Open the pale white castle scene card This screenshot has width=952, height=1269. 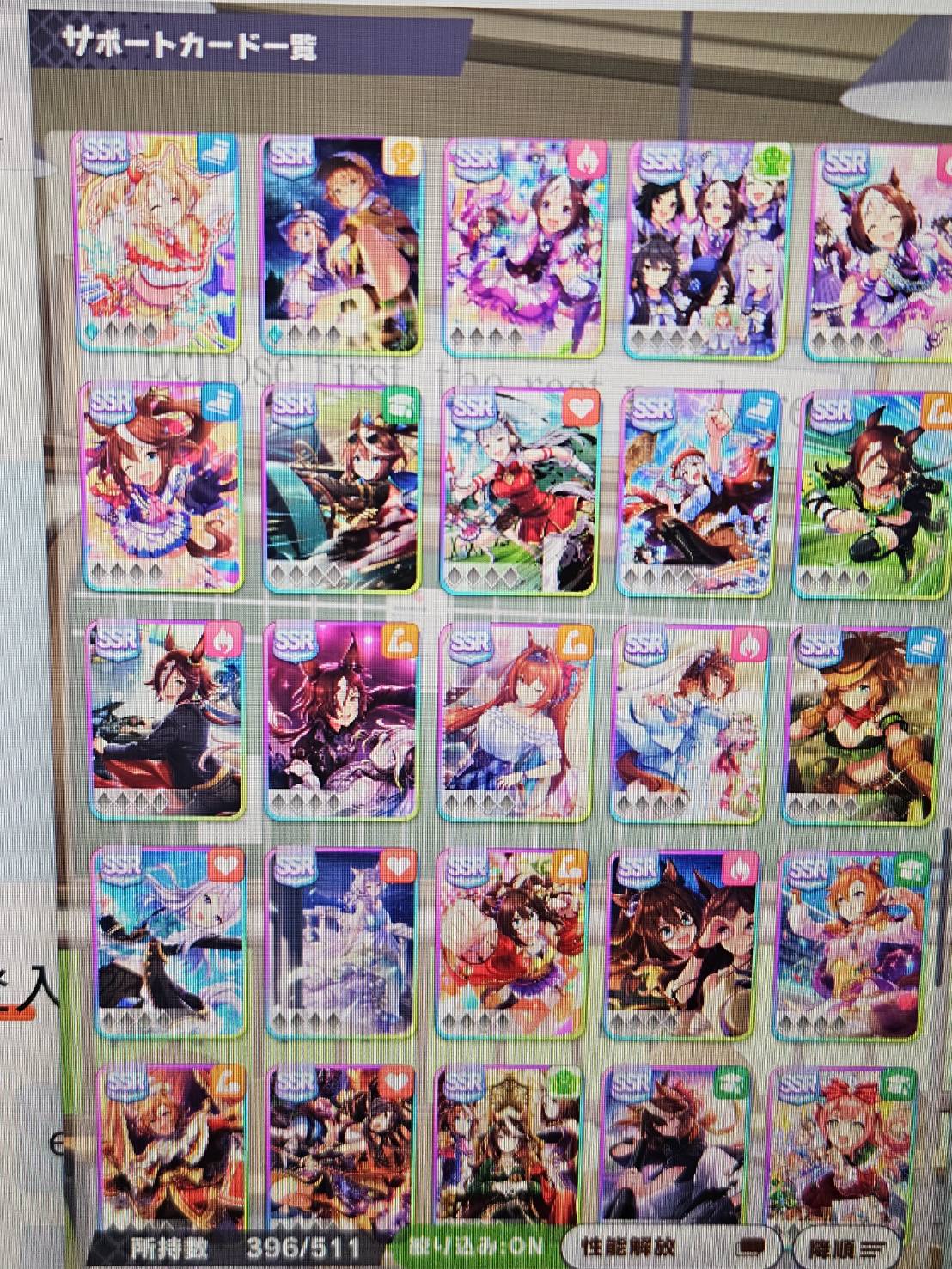pos(341,944)
